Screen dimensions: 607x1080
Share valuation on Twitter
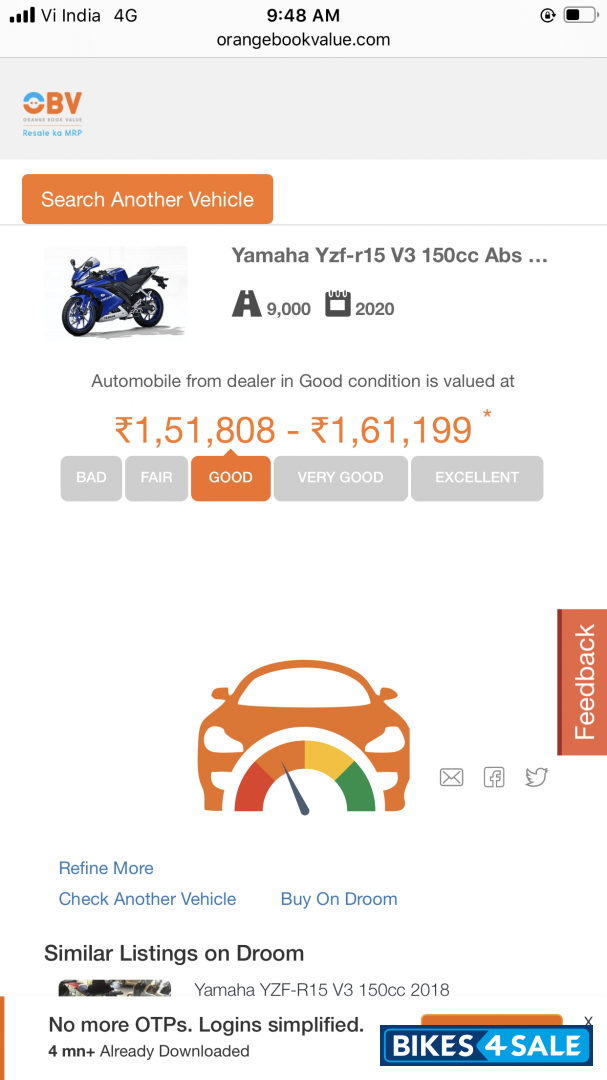(537, 777)
